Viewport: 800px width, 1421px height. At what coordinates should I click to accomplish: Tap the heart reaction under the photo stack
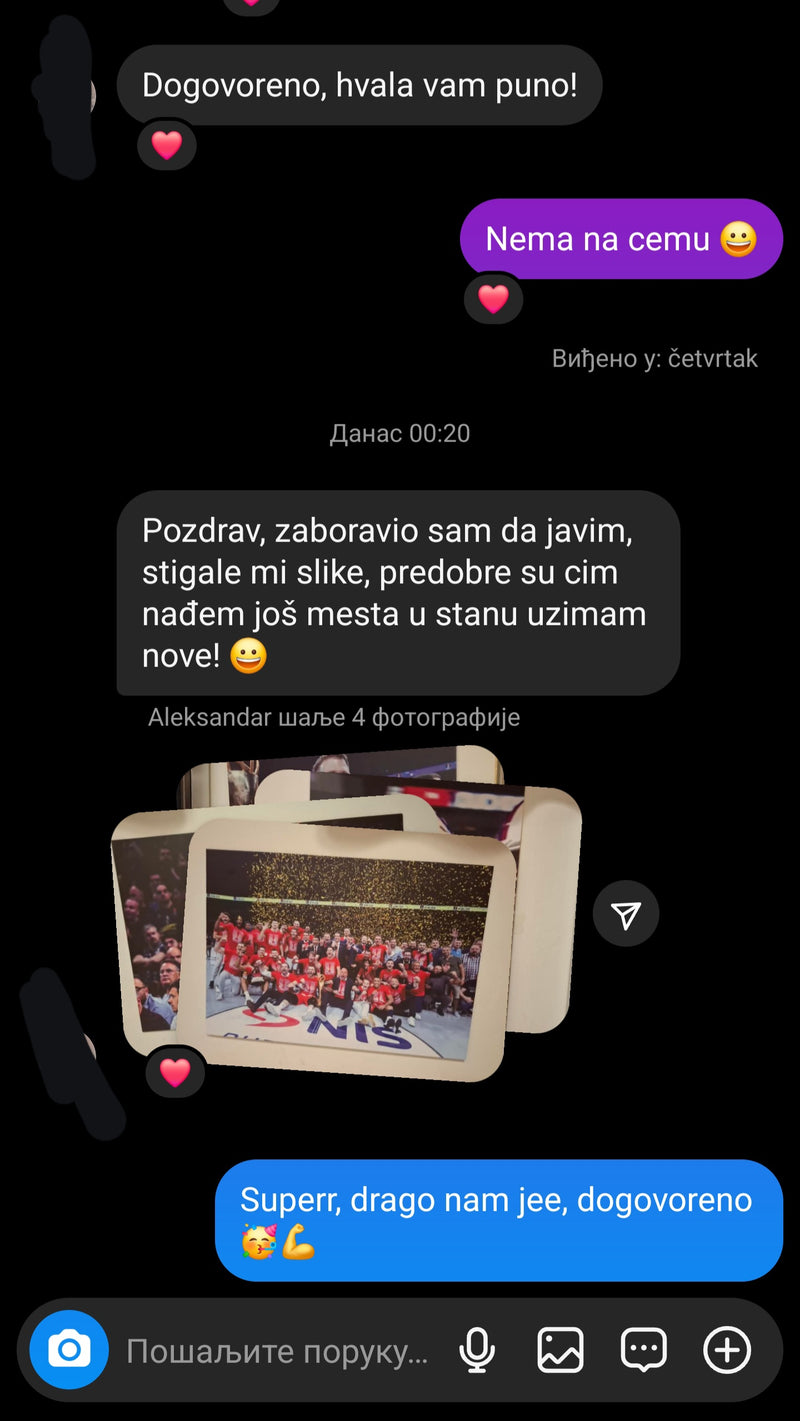pyautogui.click(x=175, y=1073)
